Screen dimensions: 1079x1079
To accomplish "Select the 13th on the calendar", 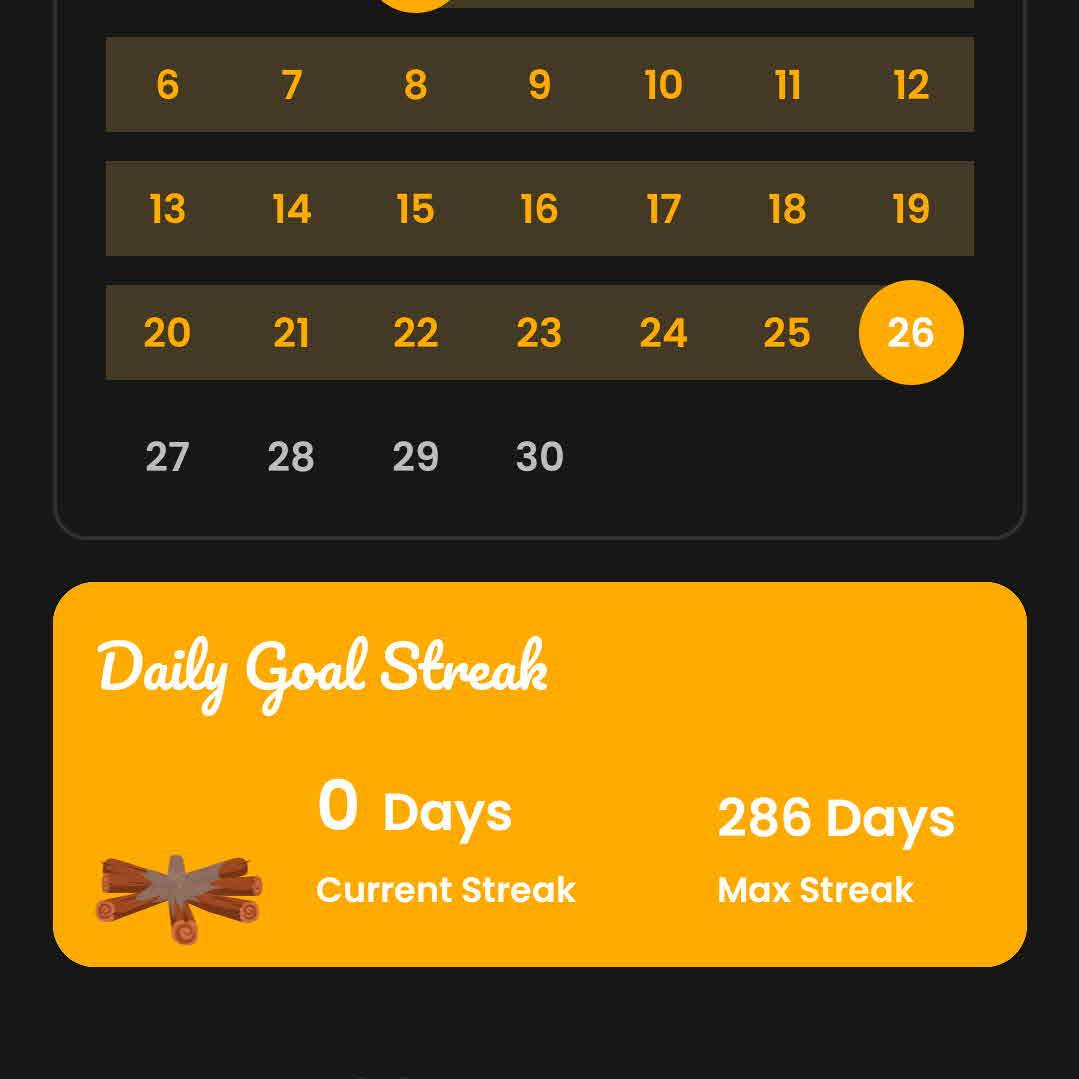I will (x=167, y=209).
